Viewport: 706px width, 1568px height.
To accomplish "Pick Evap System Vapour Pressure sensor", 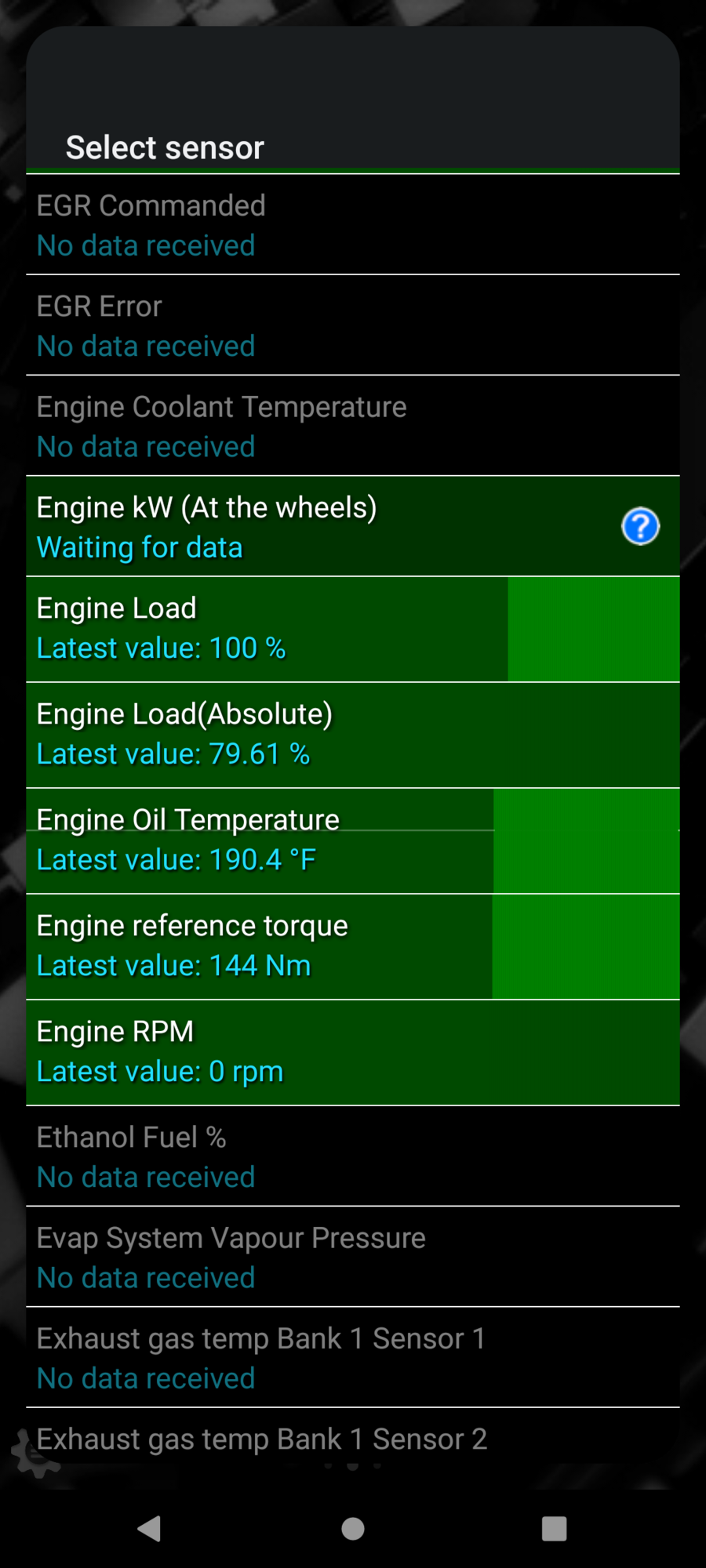I will 352,1257.
